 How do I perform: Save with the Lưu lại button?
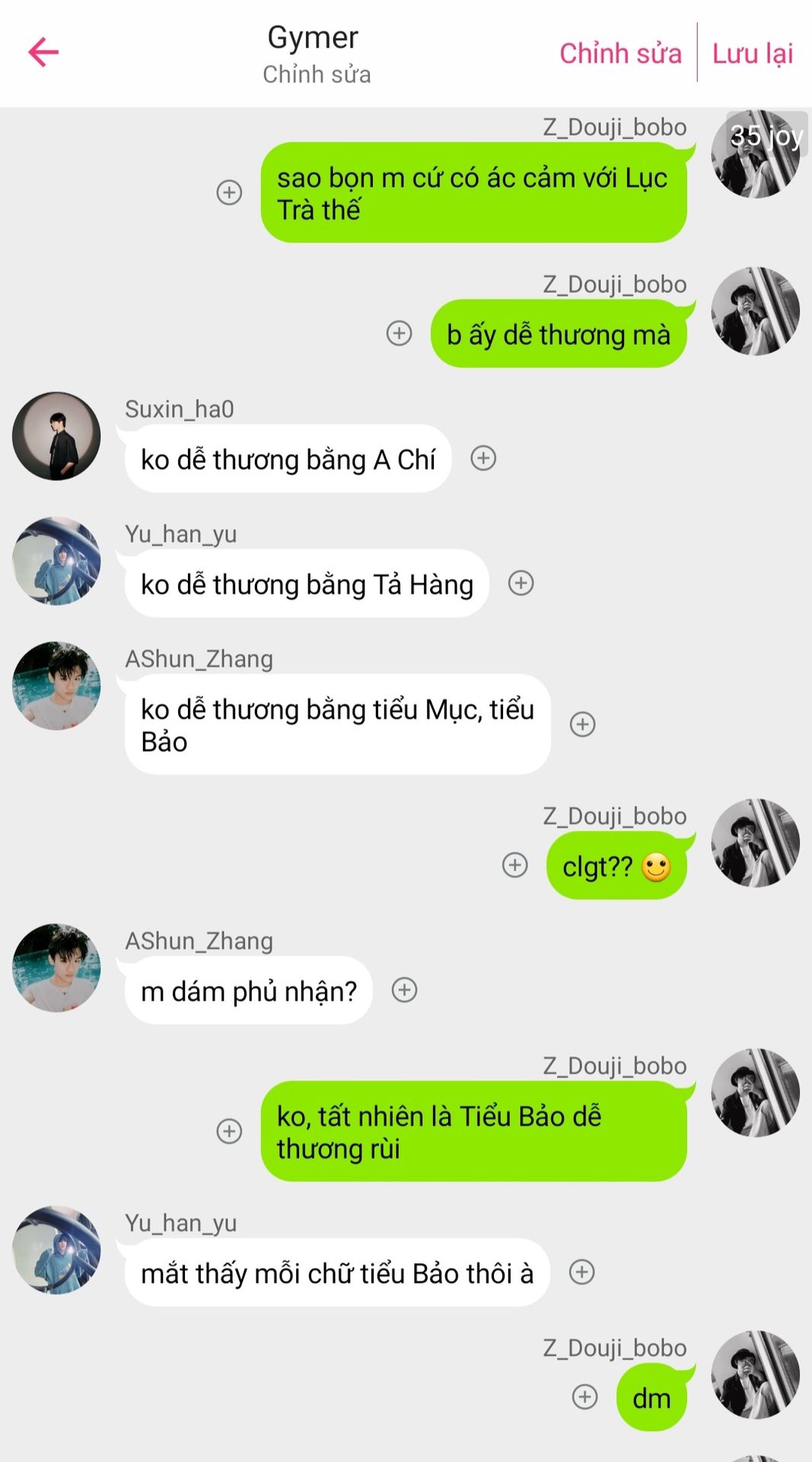pos(752,53)
